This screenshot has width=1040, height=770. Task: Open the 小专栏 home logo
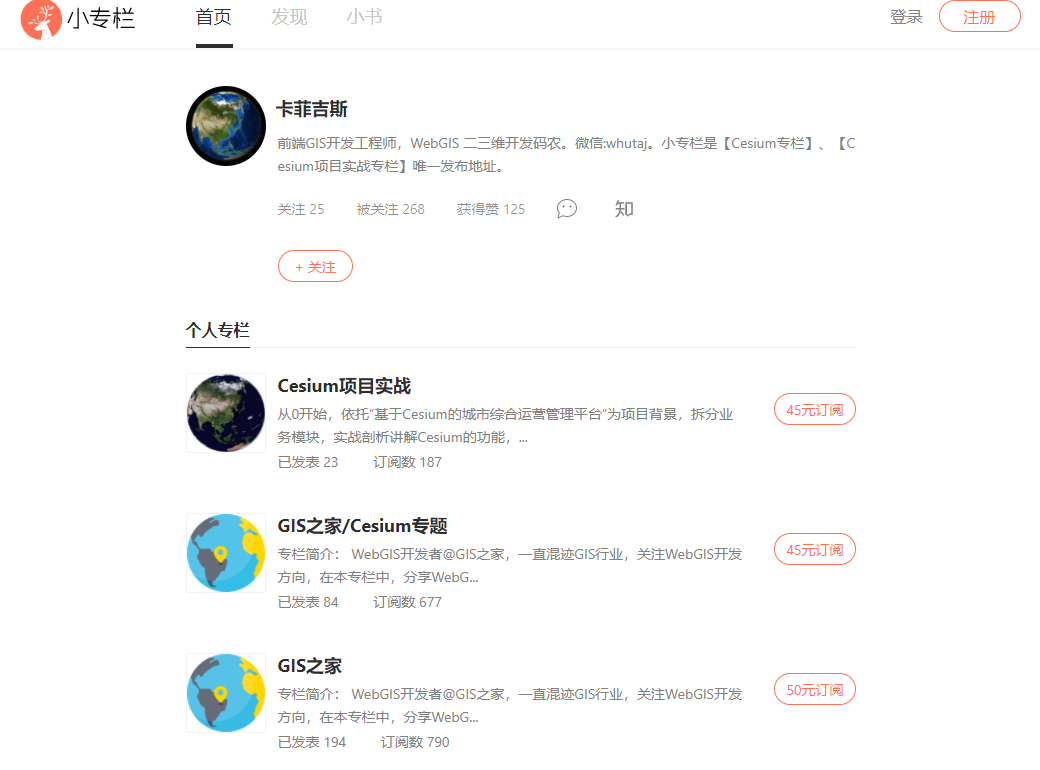pyautogui.click(x=78, y=19)
